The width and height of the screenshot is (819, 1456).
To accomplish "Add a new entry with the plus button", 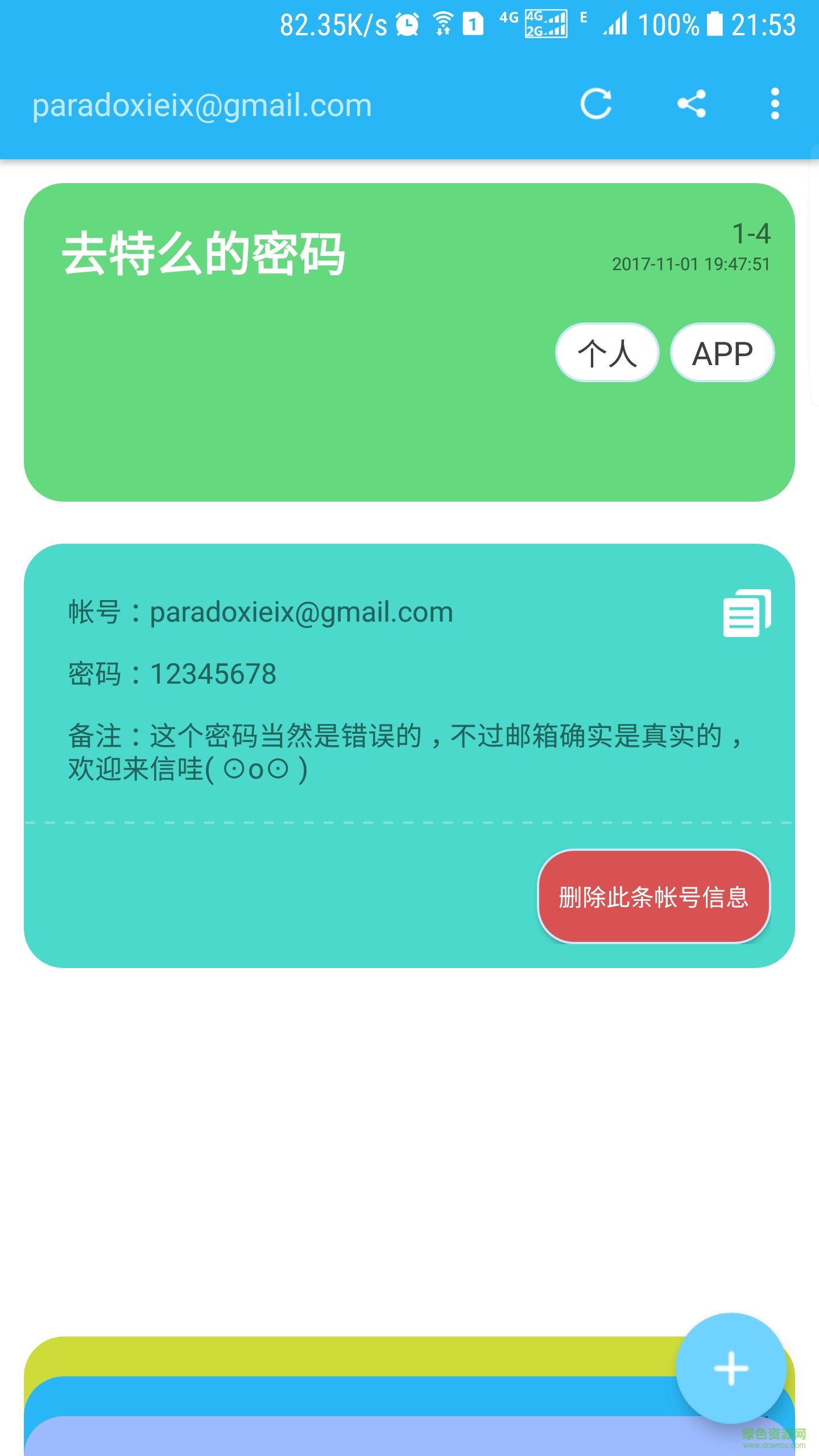I will [731, 1368].
